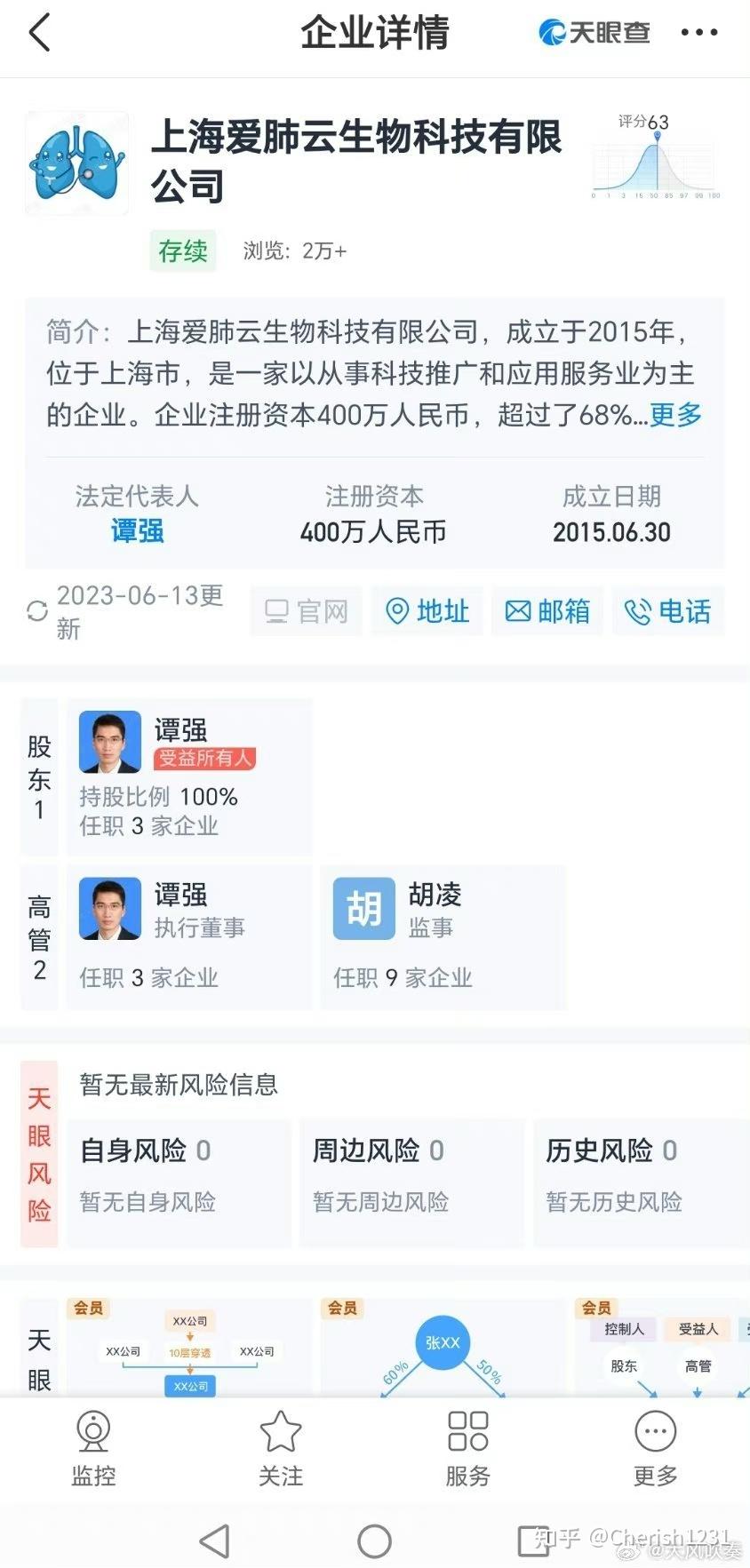Follow the company with 关注
Image resolution: width=750 pixels, height=1568 pixels.
[x=281, y=1448]
